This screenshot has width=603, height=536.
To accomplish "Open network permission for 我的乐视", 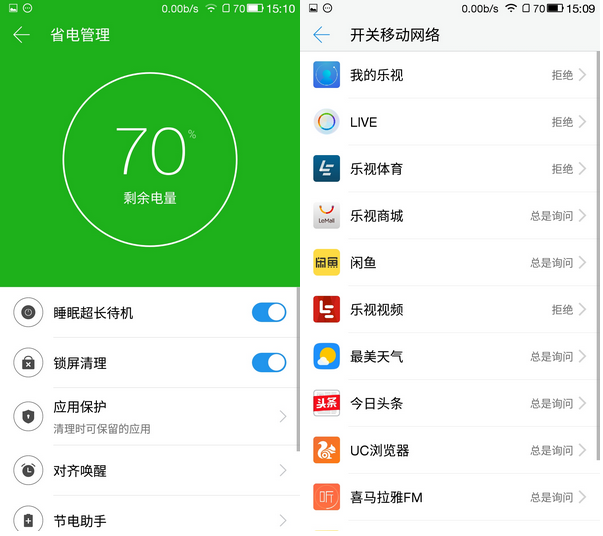I will [450, 75].
